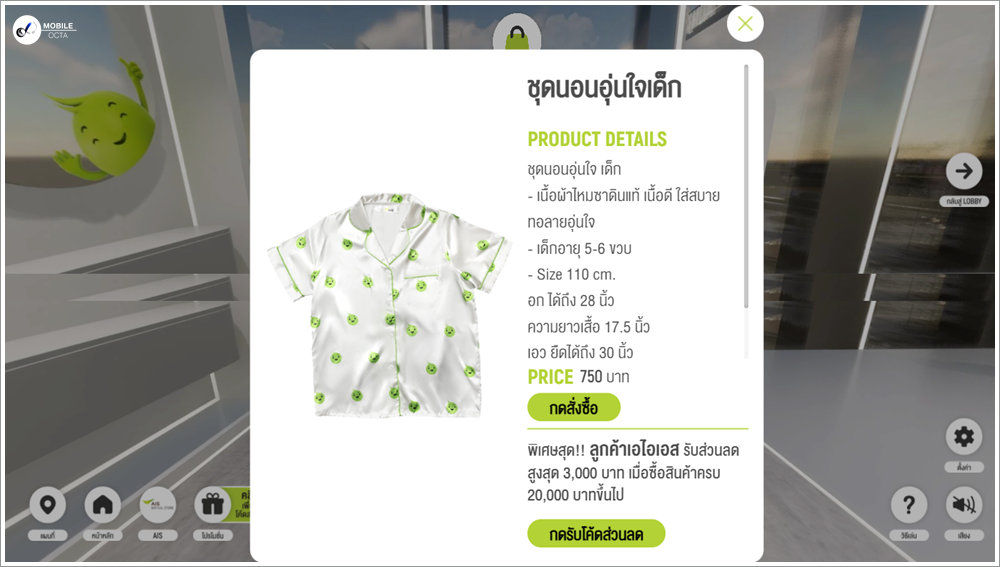Tap กดรับโค้ดส่วนลด to get discount code

click(x=596, y=534)
